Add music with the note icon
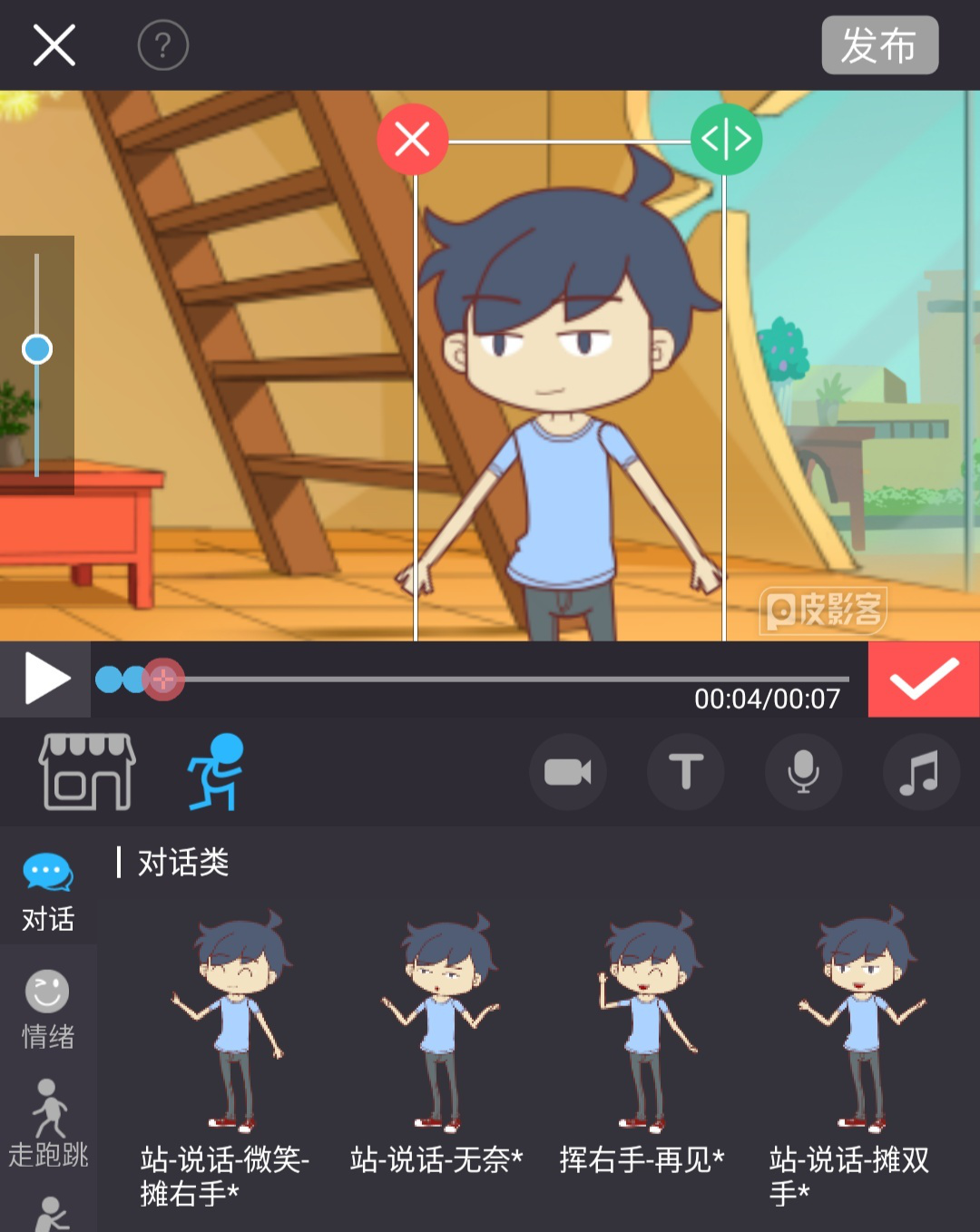Screen dimensions: 980x1232 920,772
